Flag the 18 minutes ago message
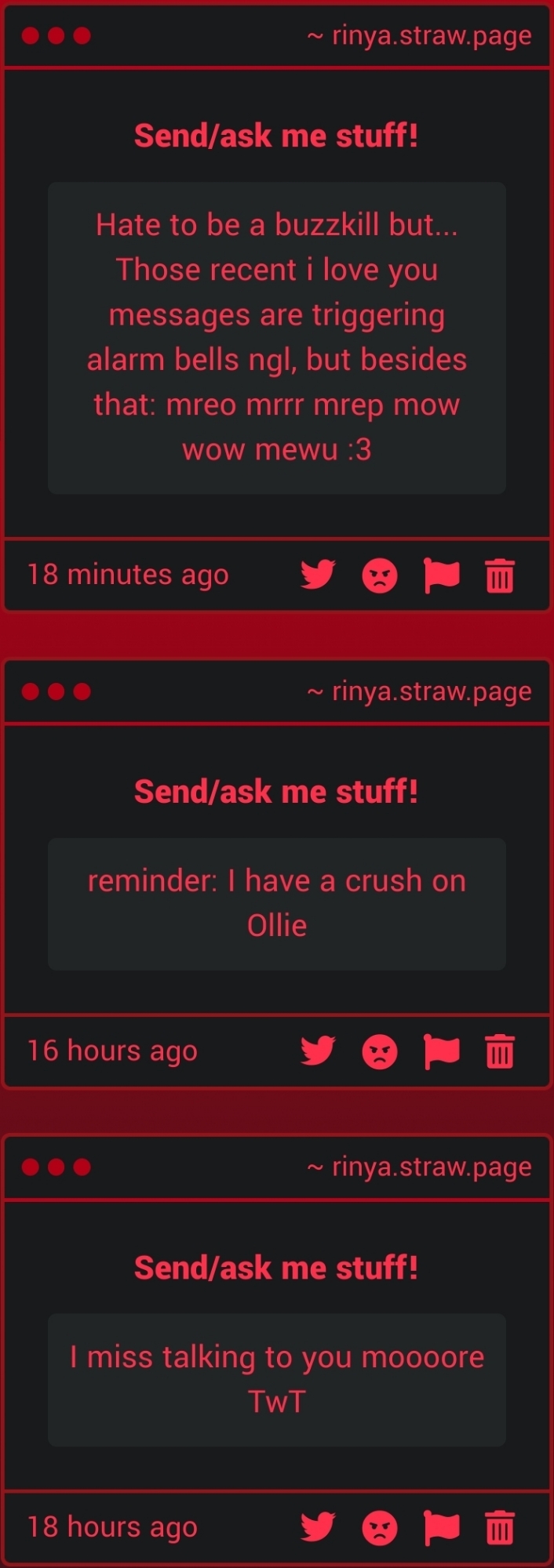 click(441, 575)
